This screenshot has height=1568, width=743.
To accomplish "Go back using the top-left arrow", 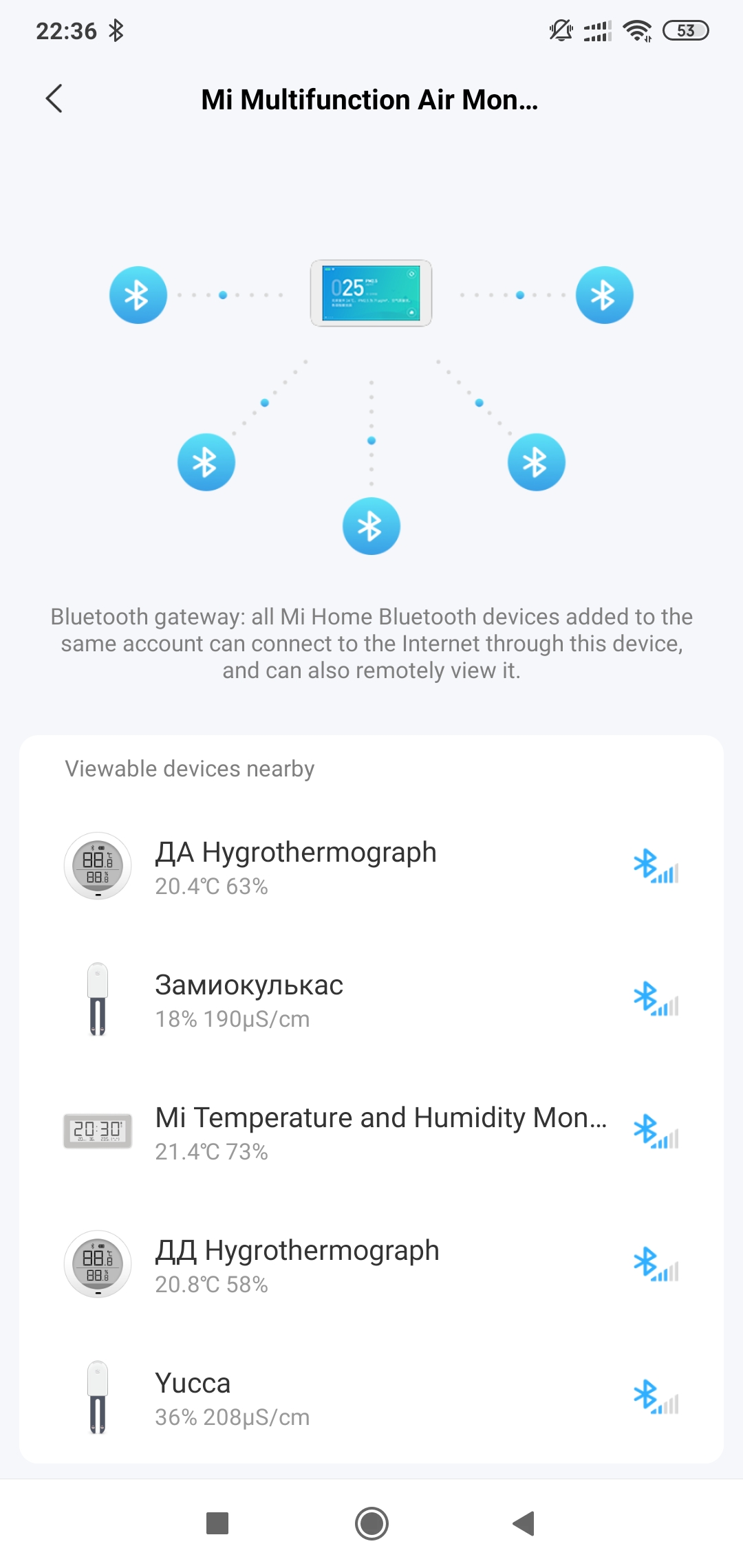I will click(54, 99).
